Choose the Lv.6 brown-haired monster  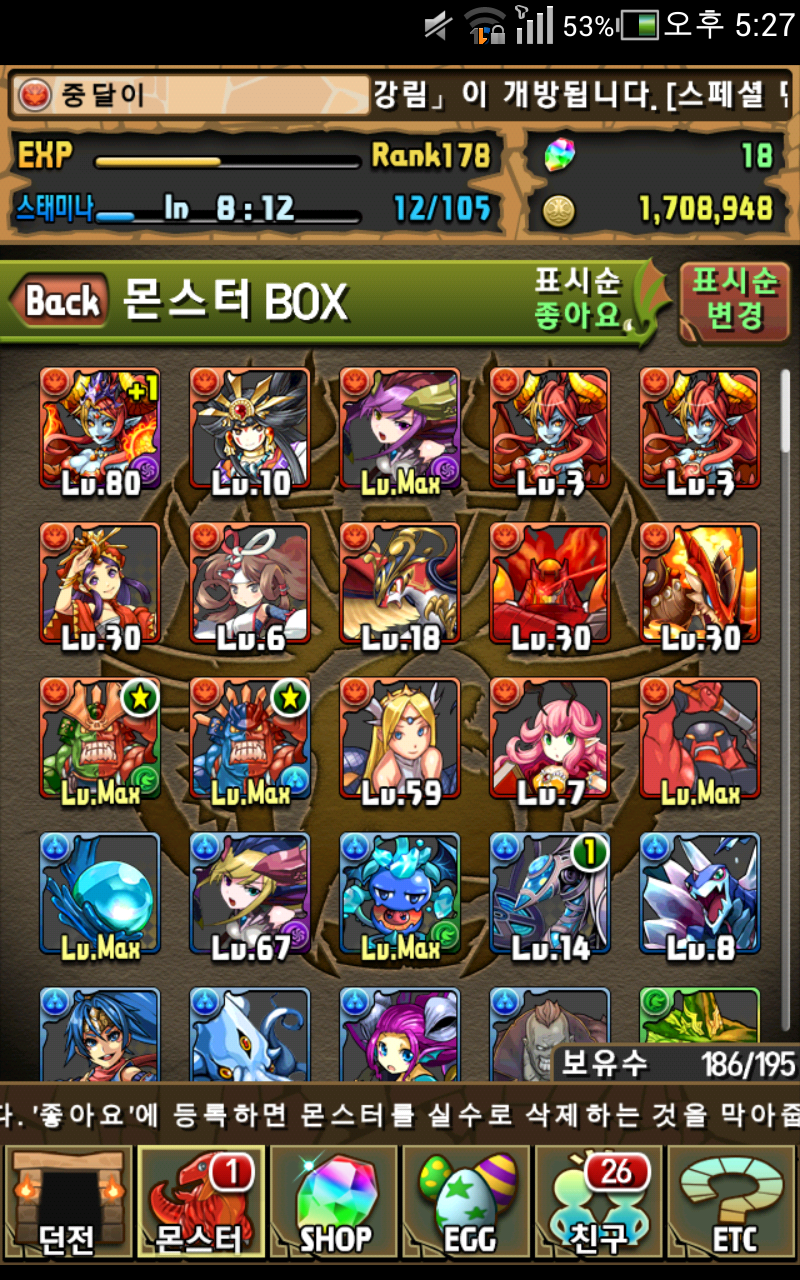tap(250, 587)
